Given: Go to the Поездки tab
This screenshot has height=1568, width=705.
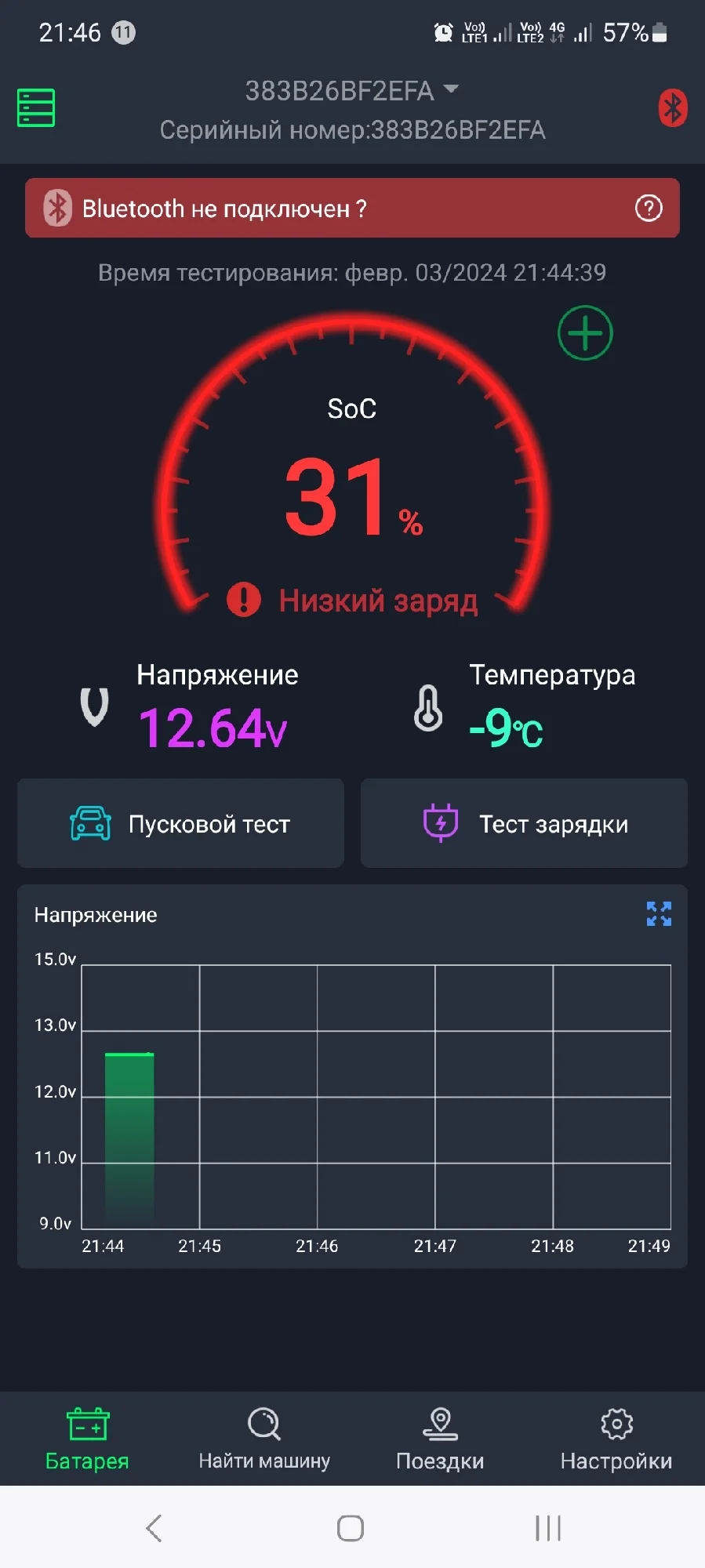Looking at the screenshot, I should pyautogui.click(x=440, y=1439).
